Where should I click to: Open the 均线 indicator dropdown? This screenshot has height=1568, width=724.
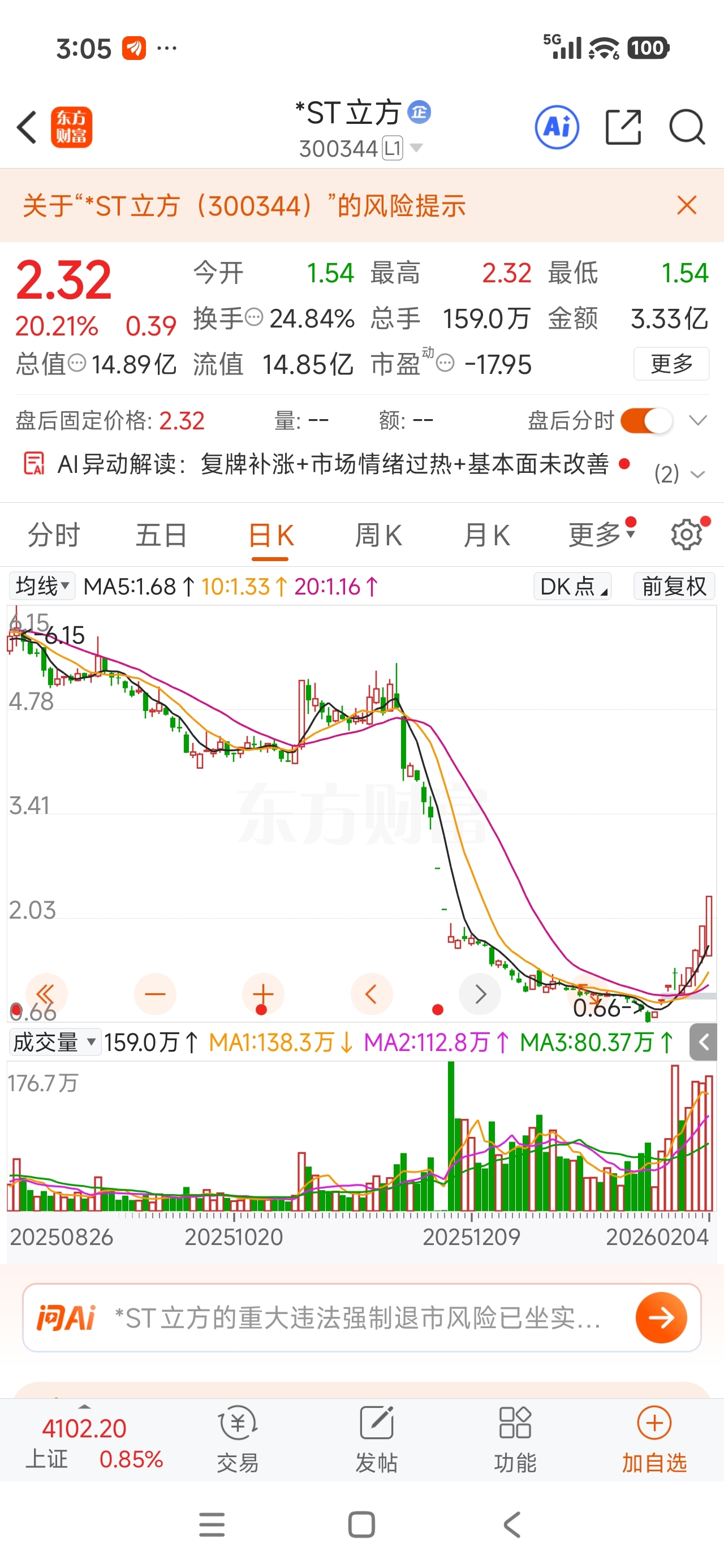(x=42, y=586)
